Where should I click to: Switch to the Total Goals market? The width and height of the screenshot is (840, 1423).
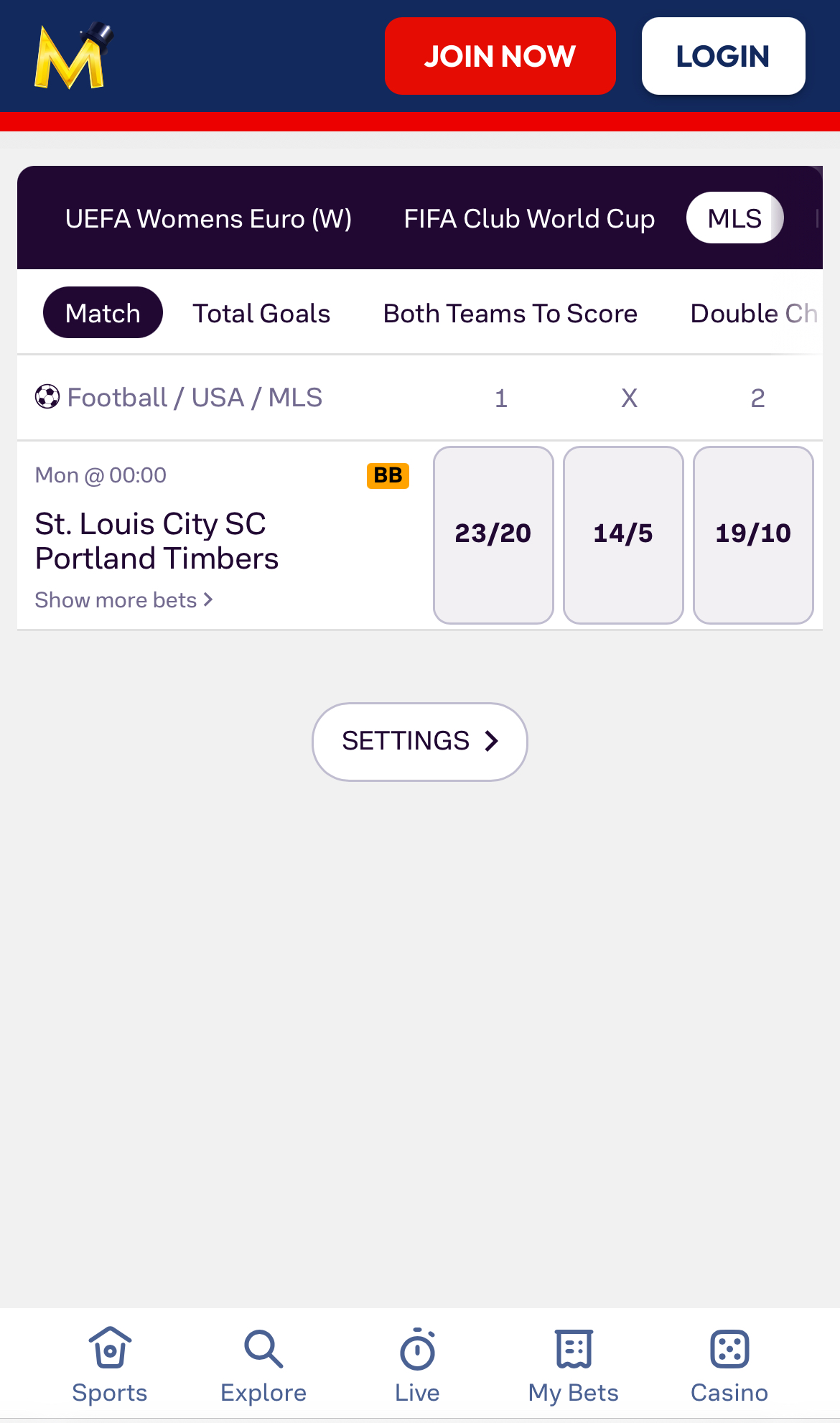pyautogui.click(x=261, y=313)
